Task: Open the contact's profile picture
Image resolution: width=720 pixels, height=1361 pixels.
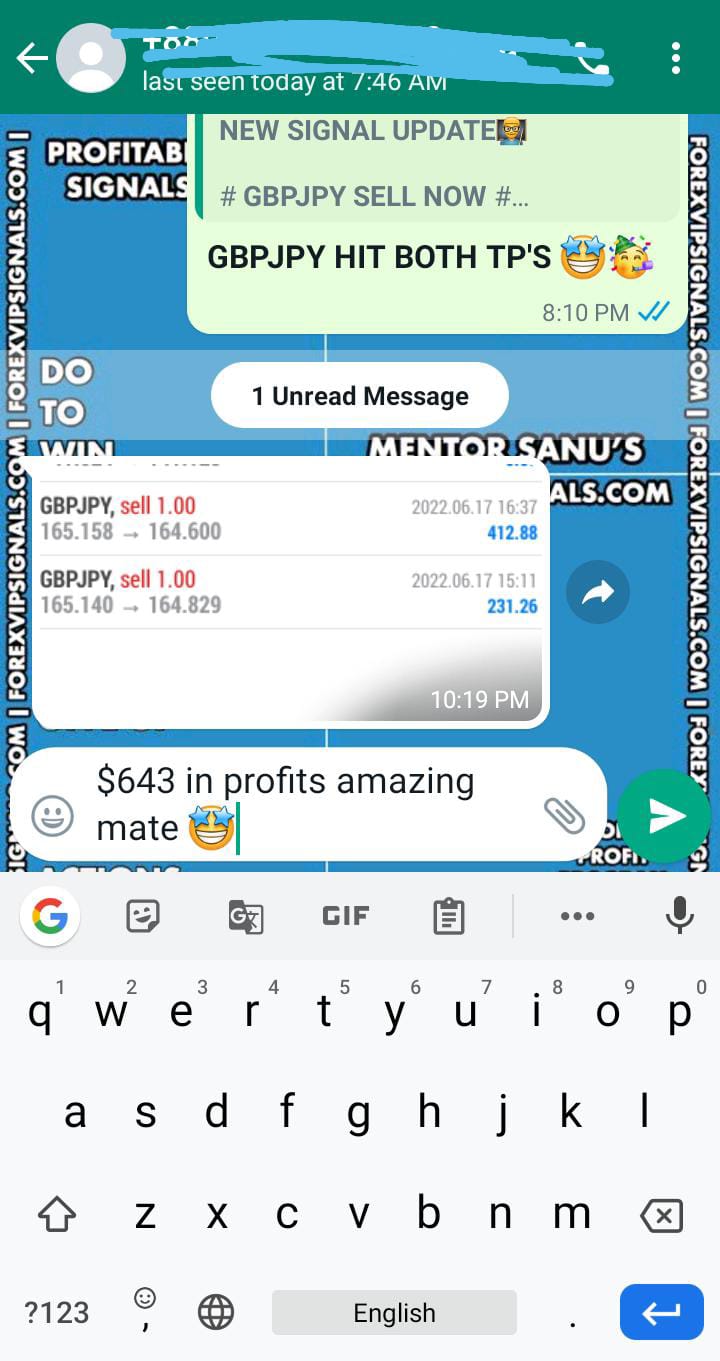Action: [91, 59]
